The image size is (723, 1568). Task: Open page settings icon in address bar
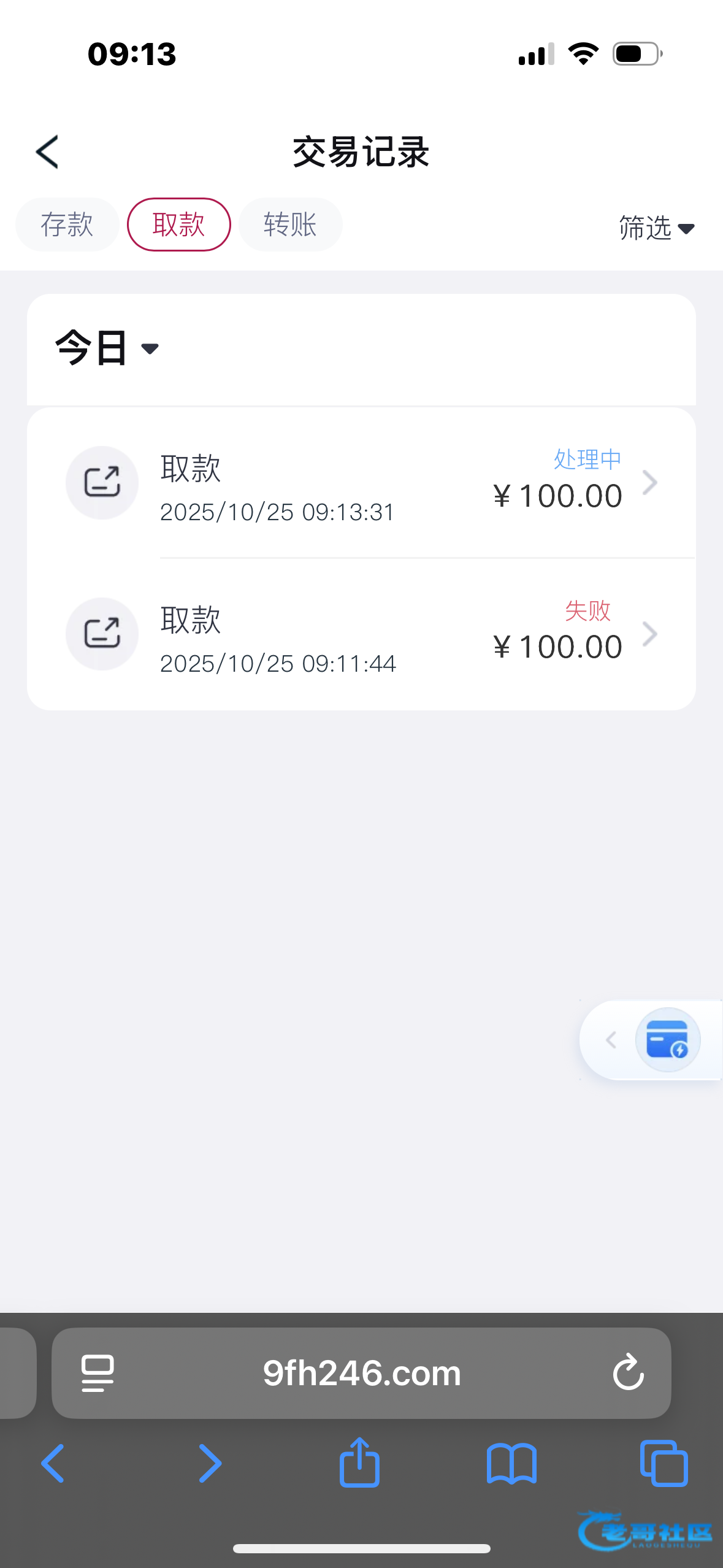pos(98,1372)
